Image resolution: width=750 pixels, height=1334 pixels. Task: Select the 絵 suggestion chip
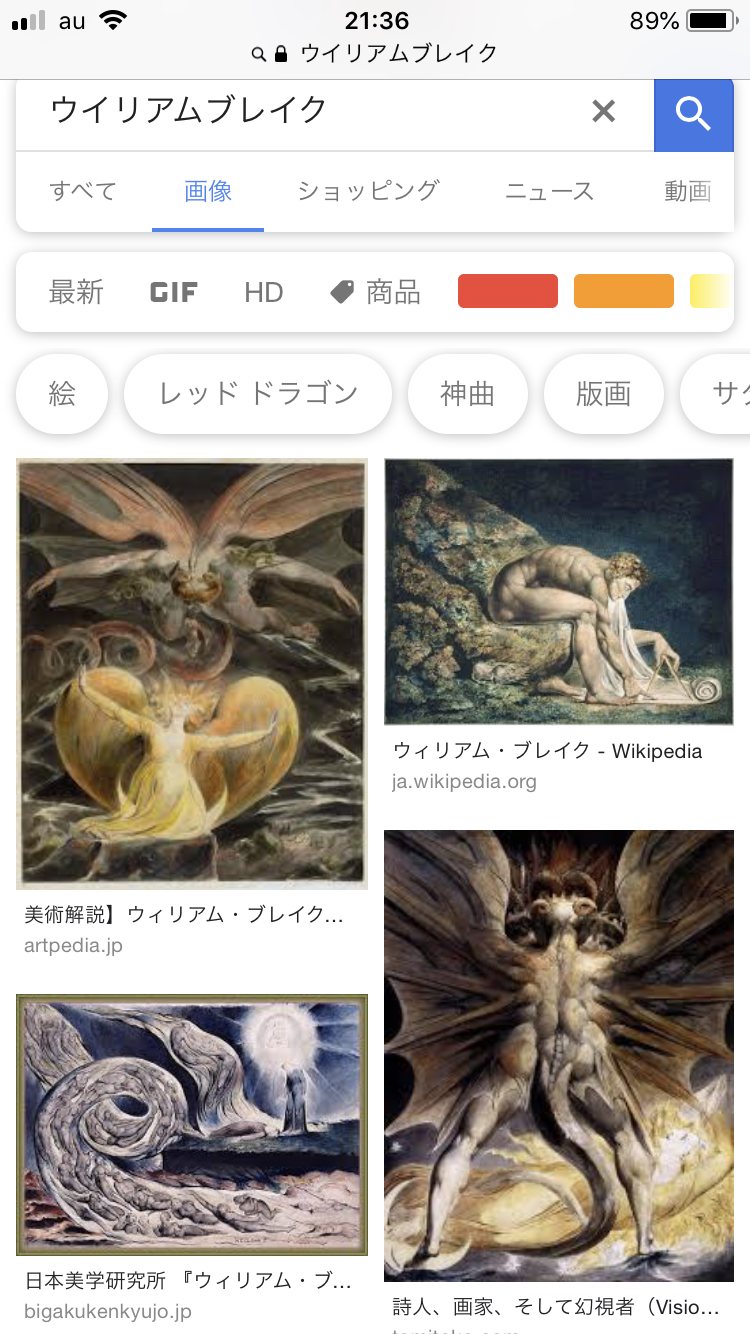click(x=62, y=394)
